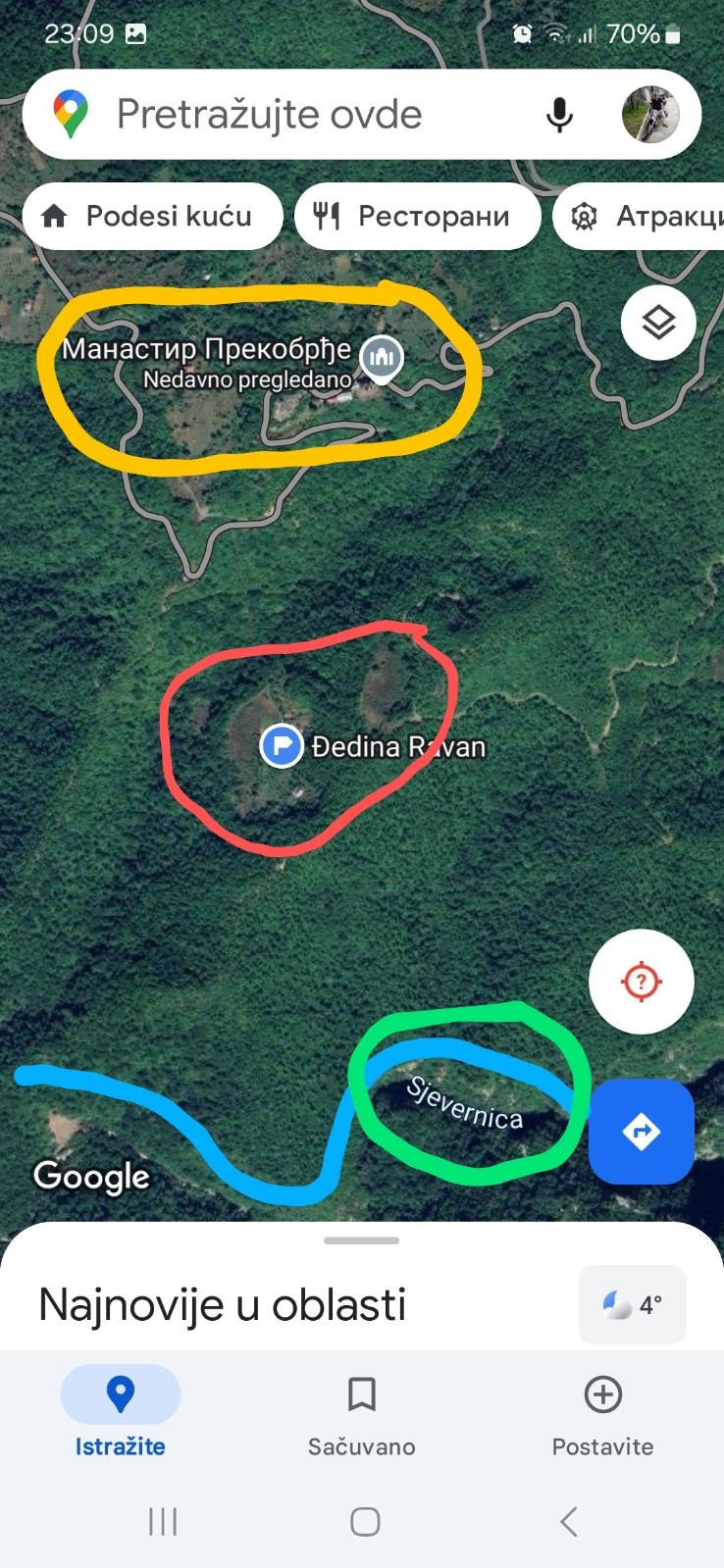Filter by Ресторани chip
This screenshot has width=724, height=1568.
(418, 216)
